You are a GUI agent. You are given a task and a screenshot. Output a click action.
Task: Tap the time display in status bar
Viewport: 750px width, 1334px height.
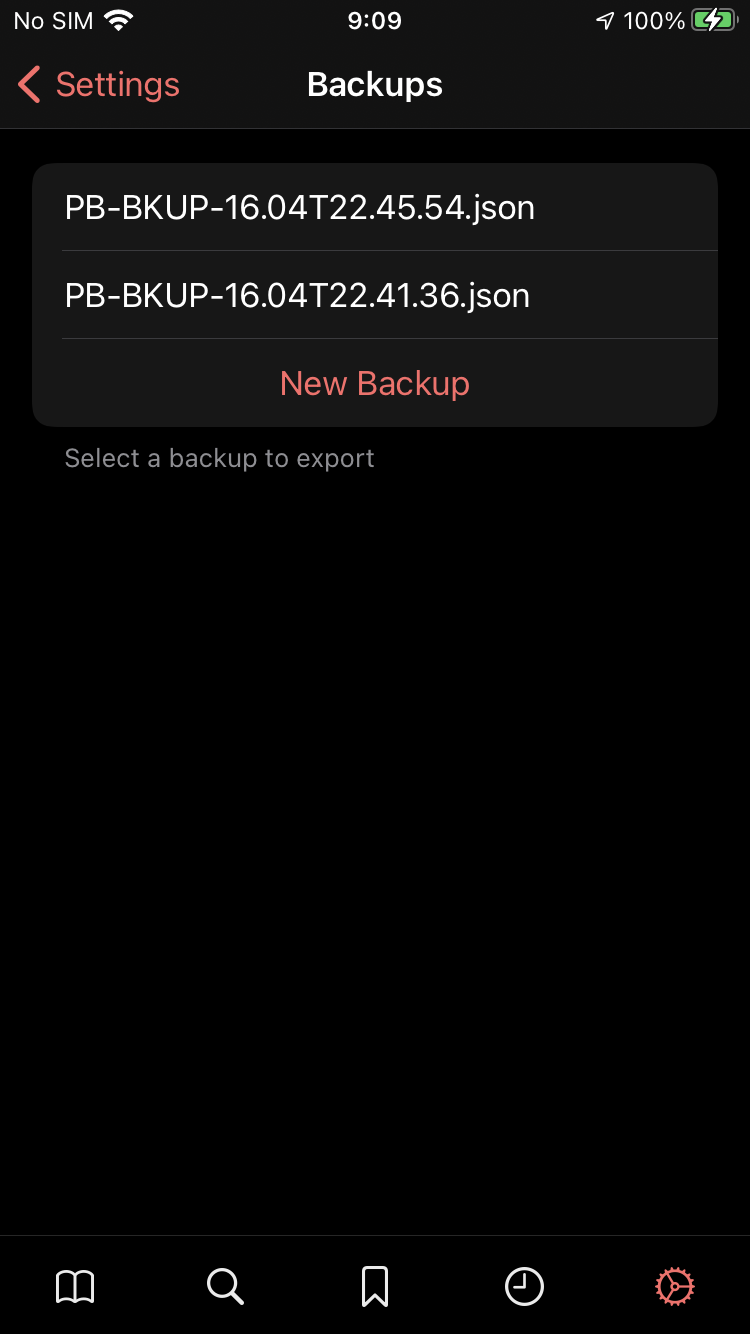pos(374,20)
